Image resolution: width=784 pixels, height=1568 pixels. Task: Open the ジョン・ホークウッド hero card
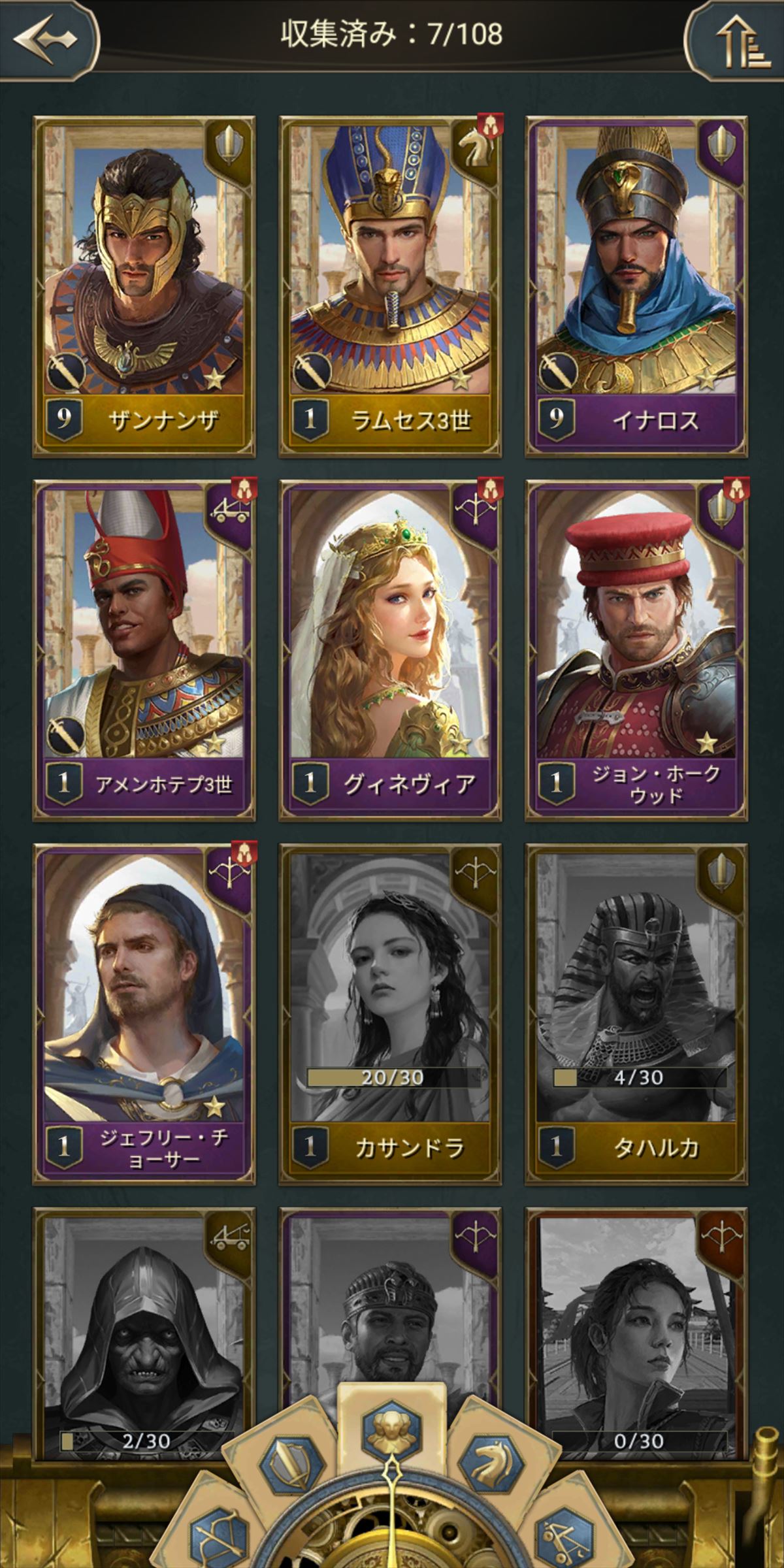tap(636, 650)
